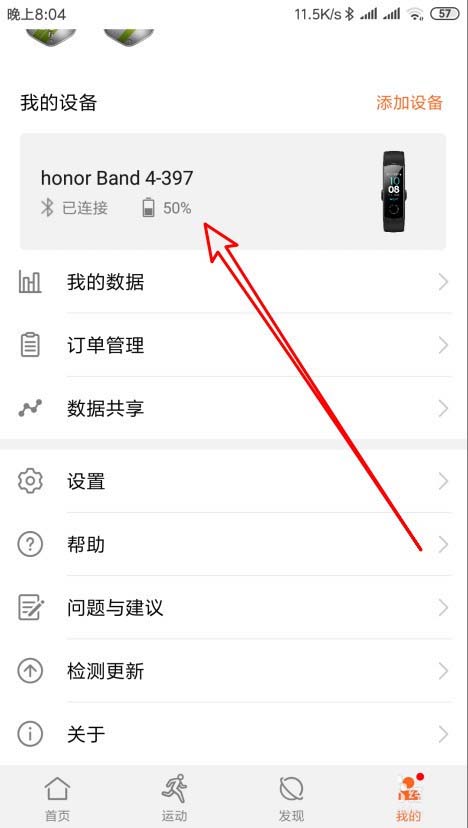Select the 我的 tab
Screen dimensions: 468x828
409,797
